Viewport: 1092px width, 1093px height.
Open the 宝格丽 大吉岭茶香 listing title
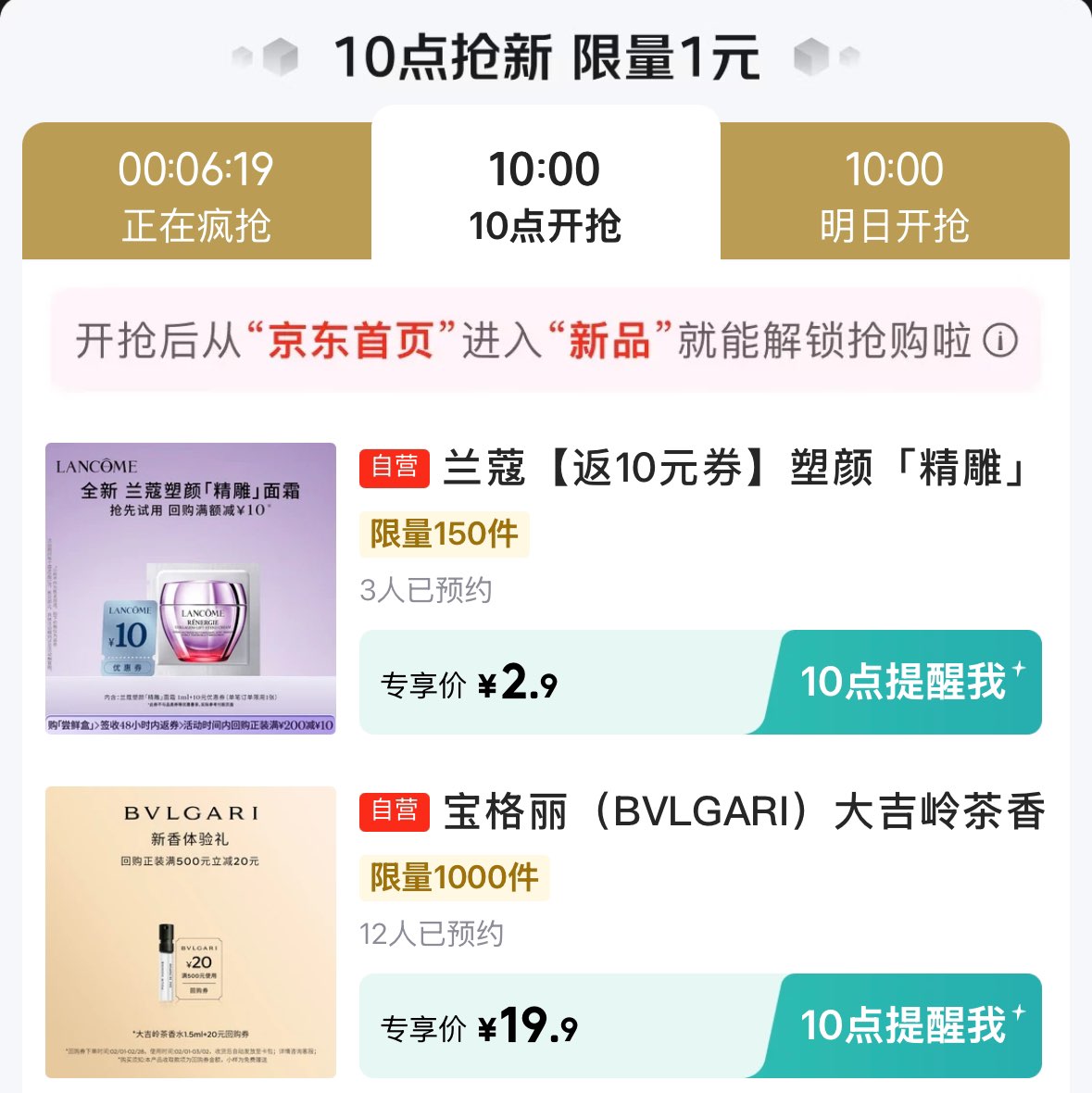[x=744, y=812]
